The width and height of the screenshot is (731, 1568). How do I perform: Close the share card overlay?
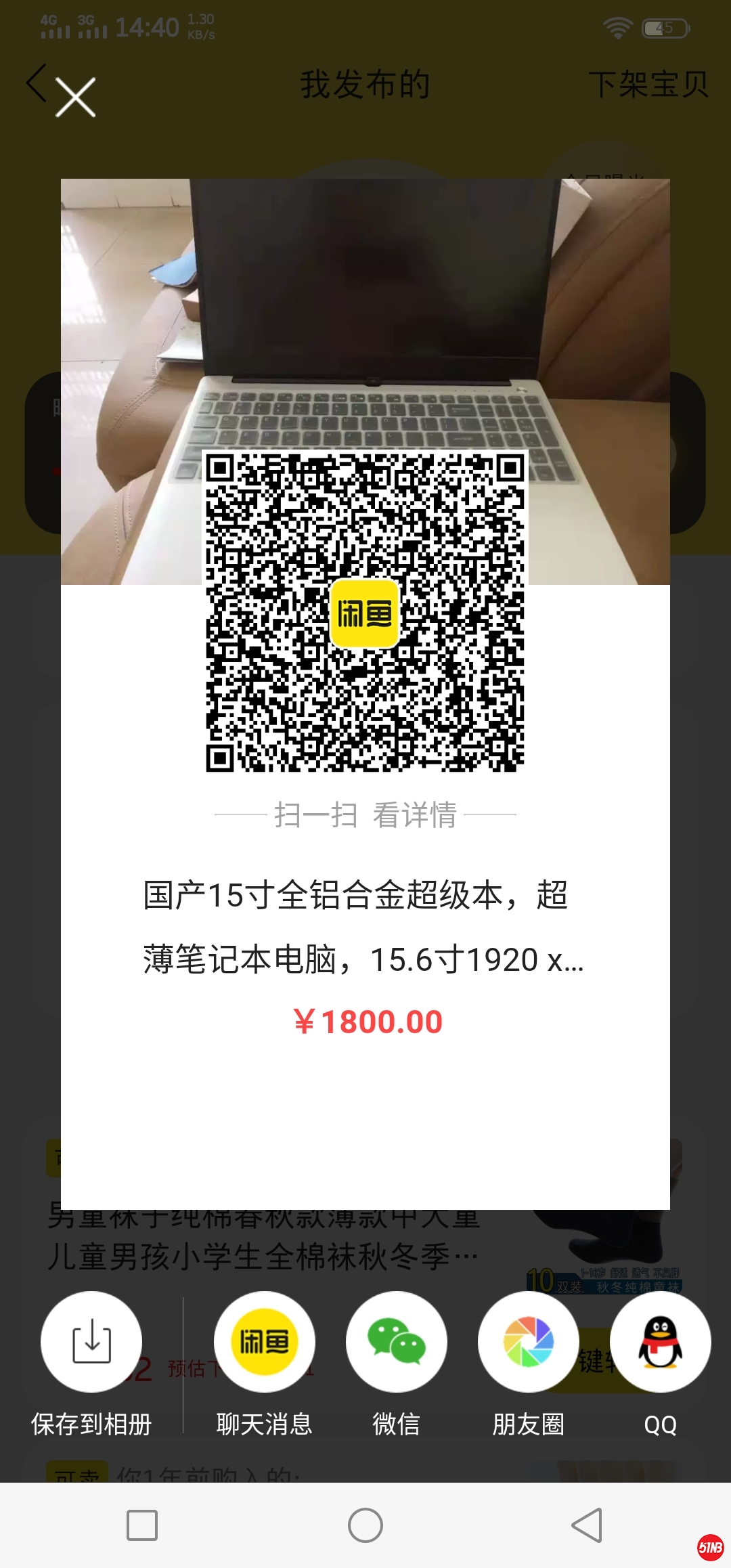tap(75, 97)
